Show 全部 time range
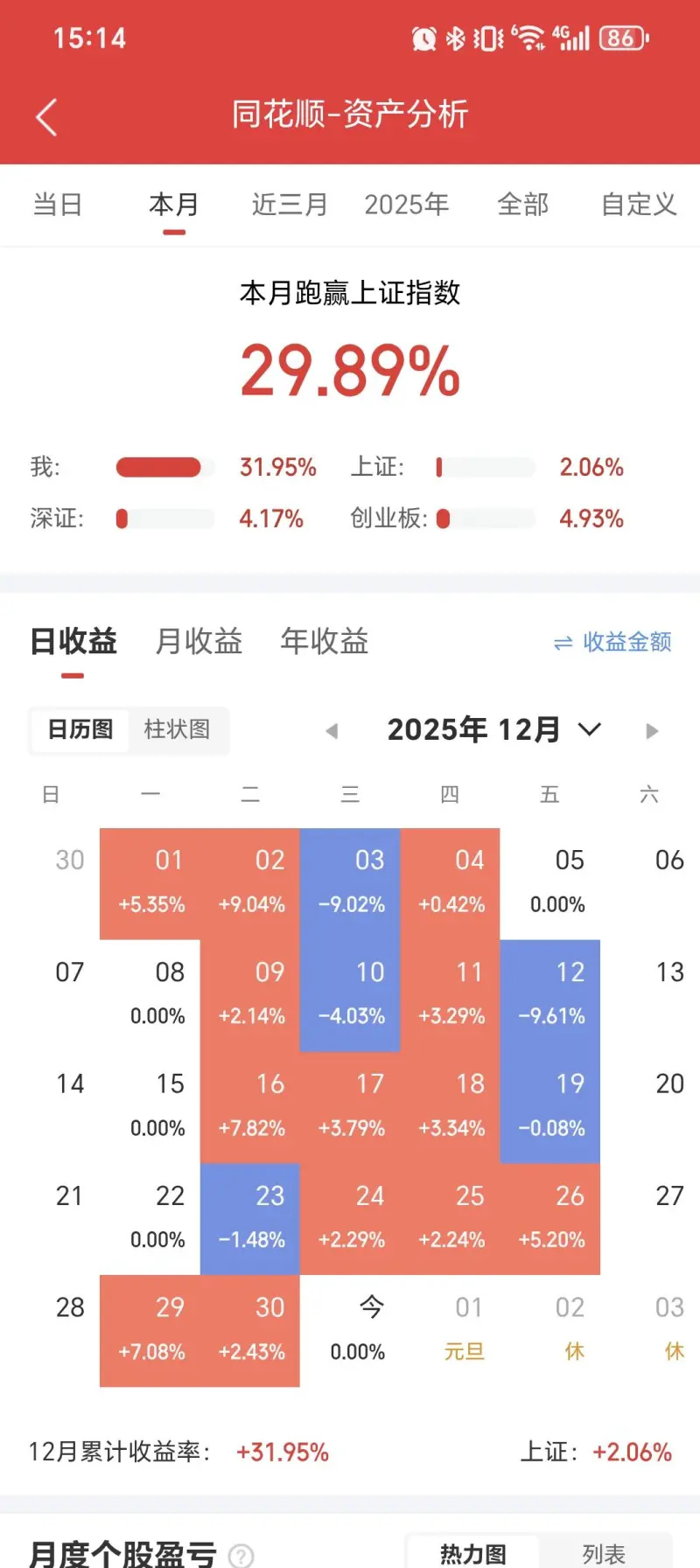Image resolution: width=700 pixels, height=1568 pixels. click(522, 205)
